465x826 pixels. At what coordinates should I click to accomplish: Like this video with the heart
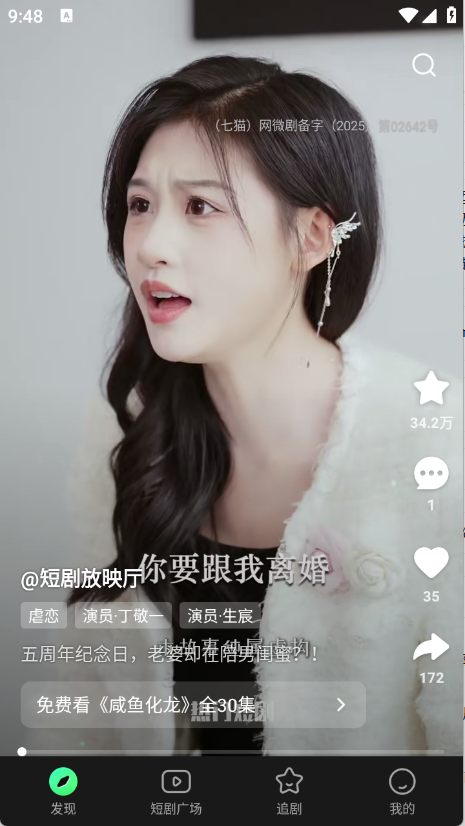(431, 563)
